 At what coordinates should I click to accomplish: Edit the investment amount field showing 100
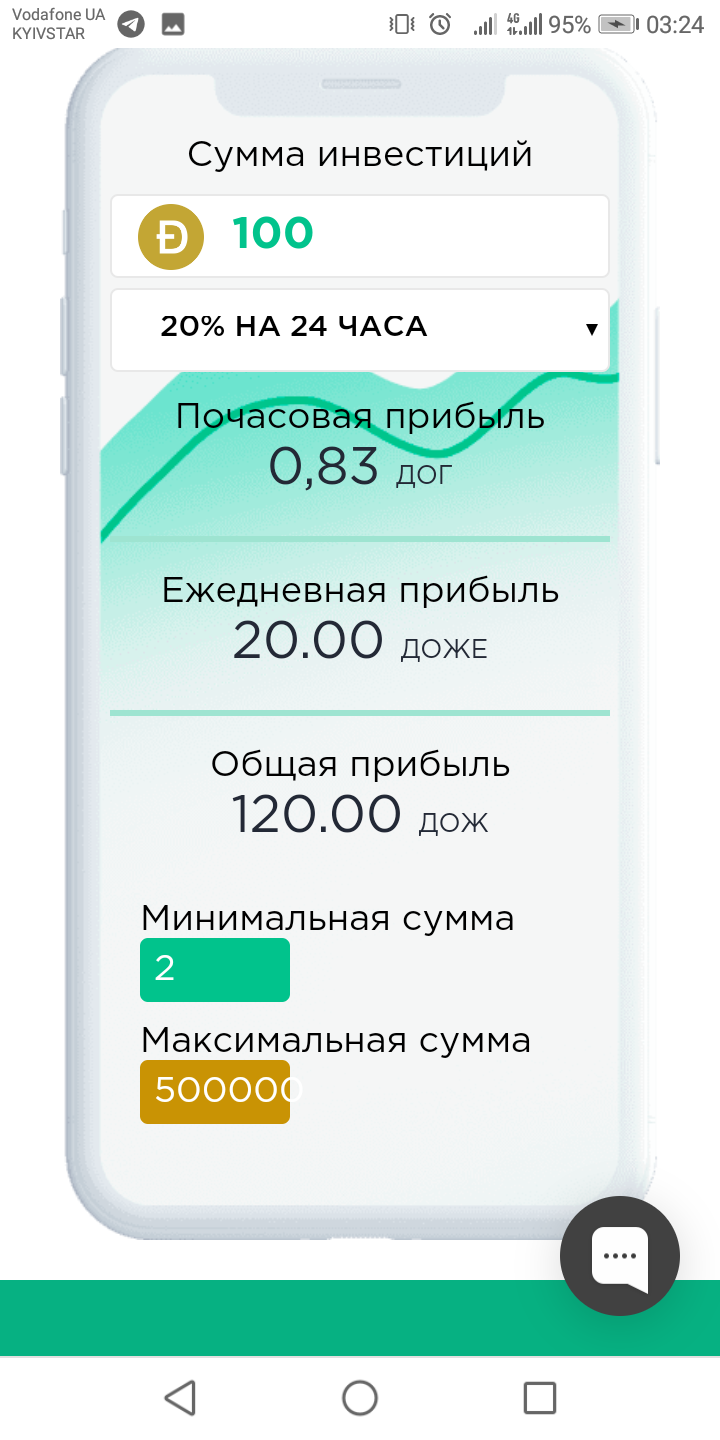360,236
